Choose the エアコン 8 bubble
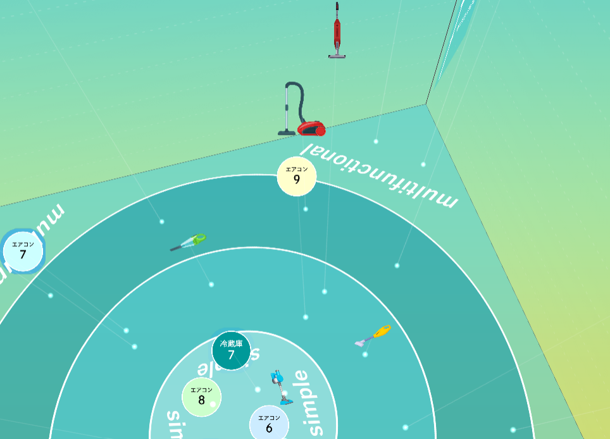This screenshot has height=439, width=610. click(x=201, y=396)
